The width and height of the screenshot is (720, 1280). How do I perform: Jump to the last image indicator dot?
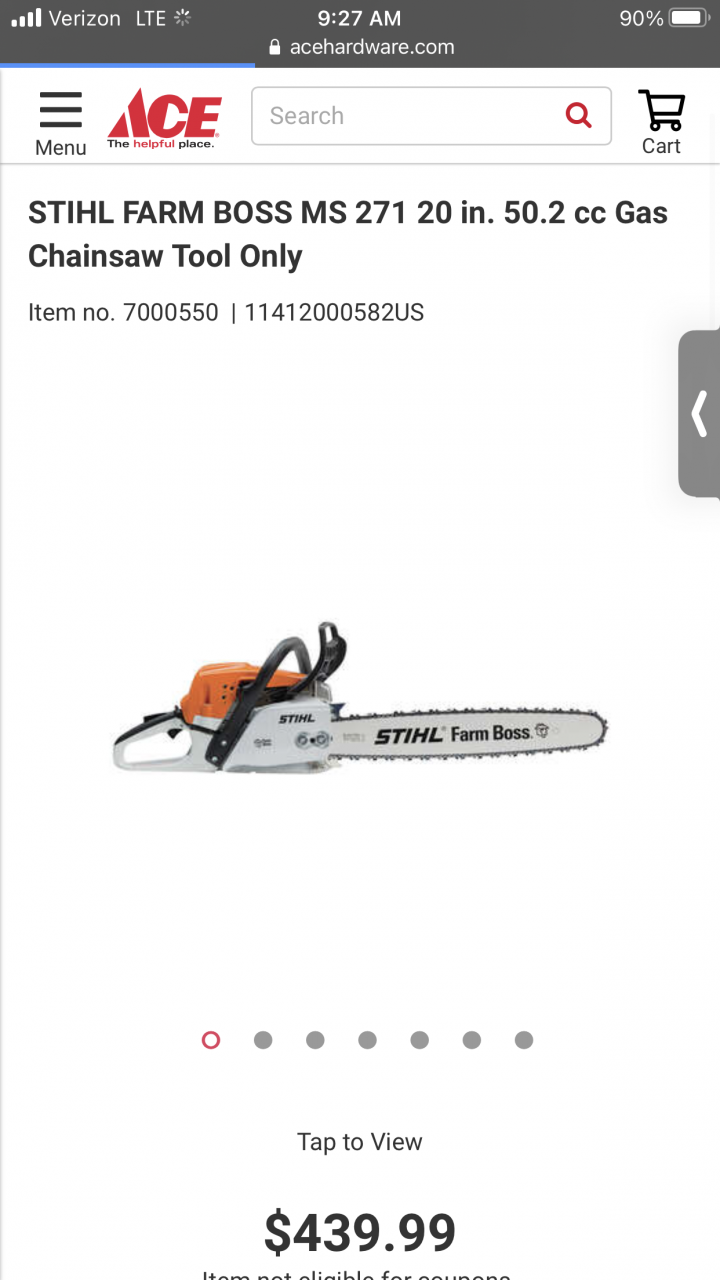point(524,1040)
